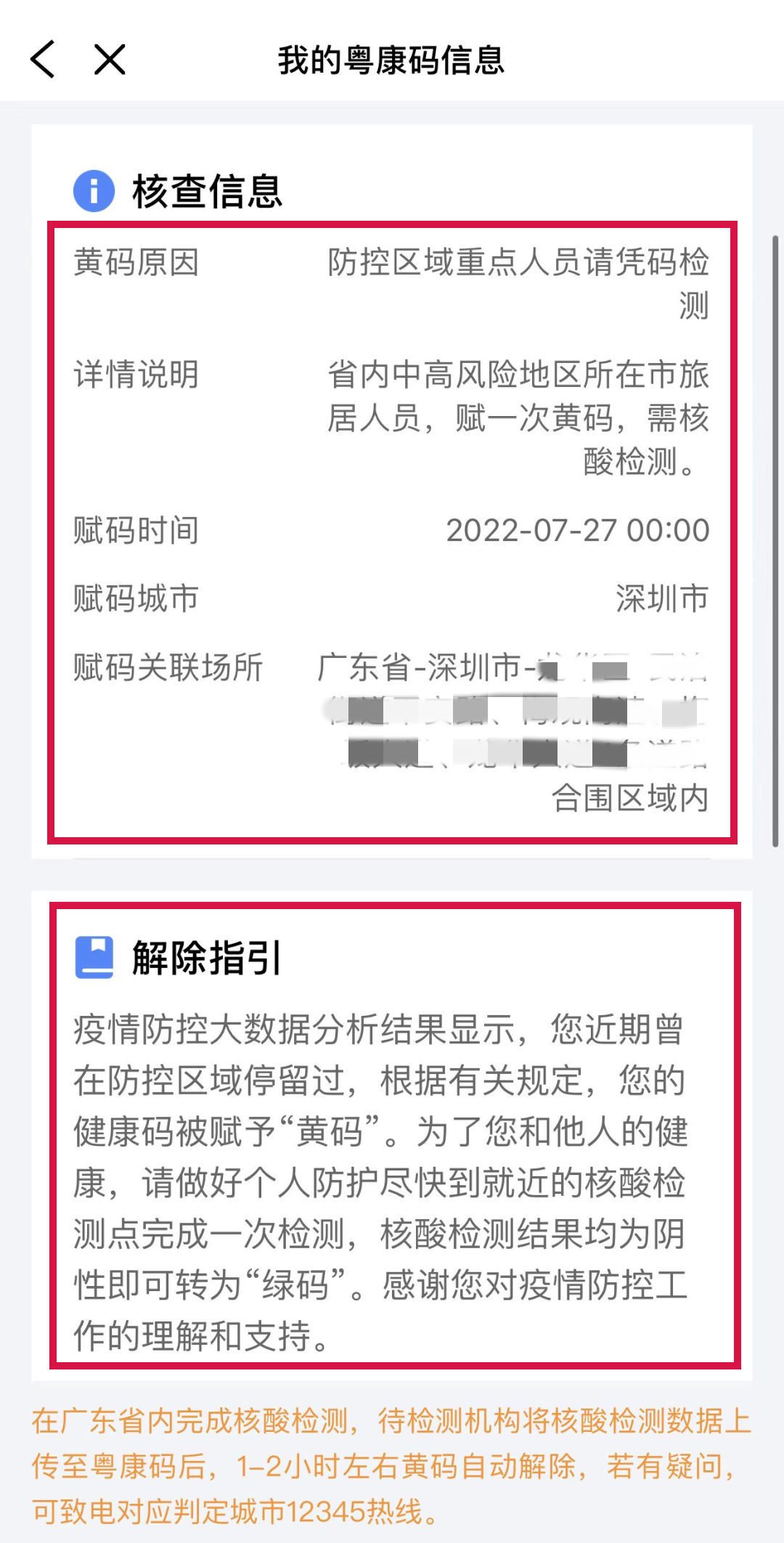Tap the X close icon
Image resolution: width=784 pixels, height=1543 pixels.
(107, 61)
